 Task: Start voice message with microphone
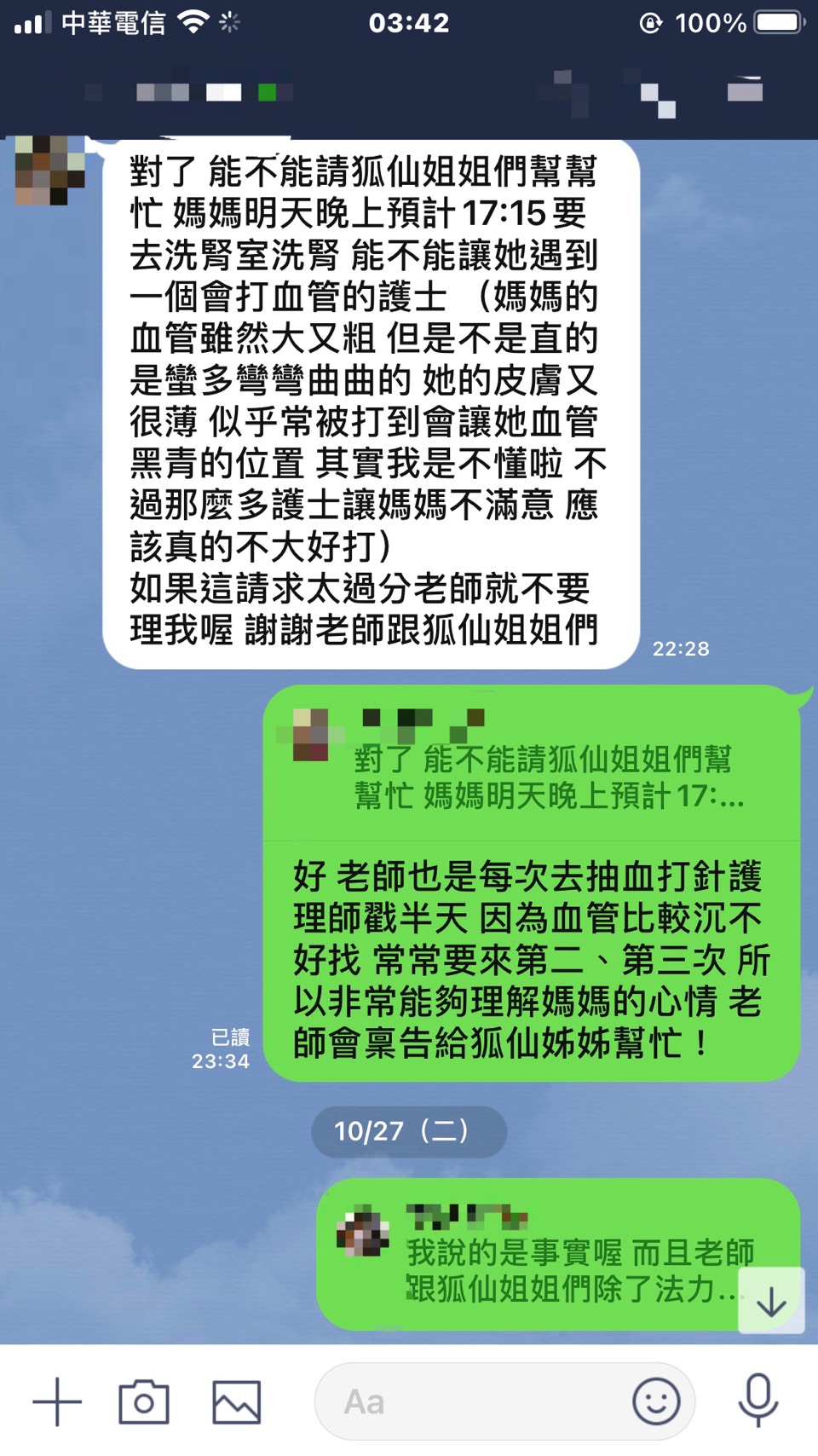[758, 1401]
